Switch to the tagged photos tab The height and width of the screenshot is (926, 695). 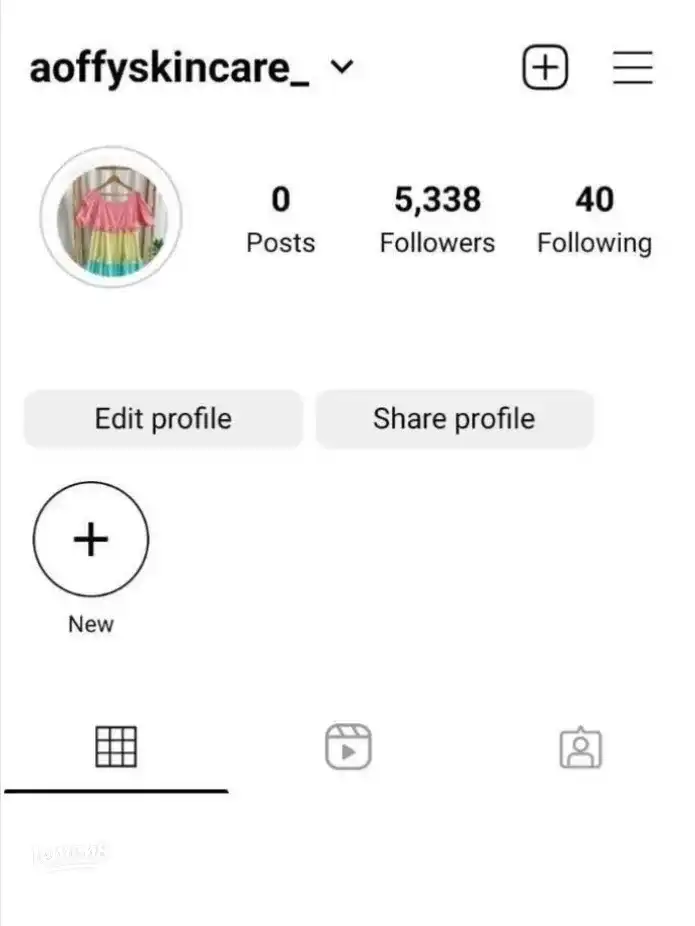tap(580, 748)
